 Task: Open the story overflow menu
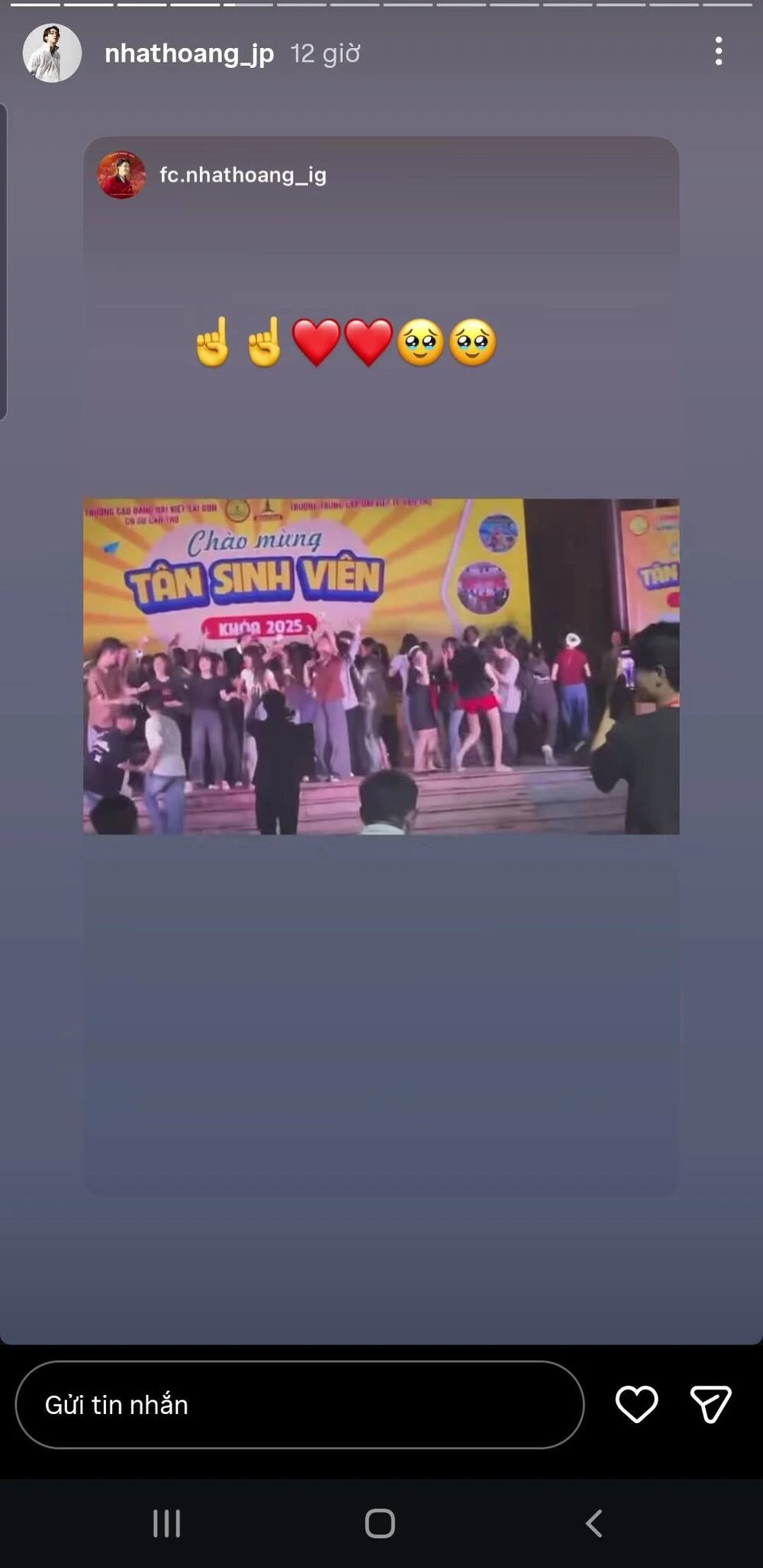[x=718, y=52]
